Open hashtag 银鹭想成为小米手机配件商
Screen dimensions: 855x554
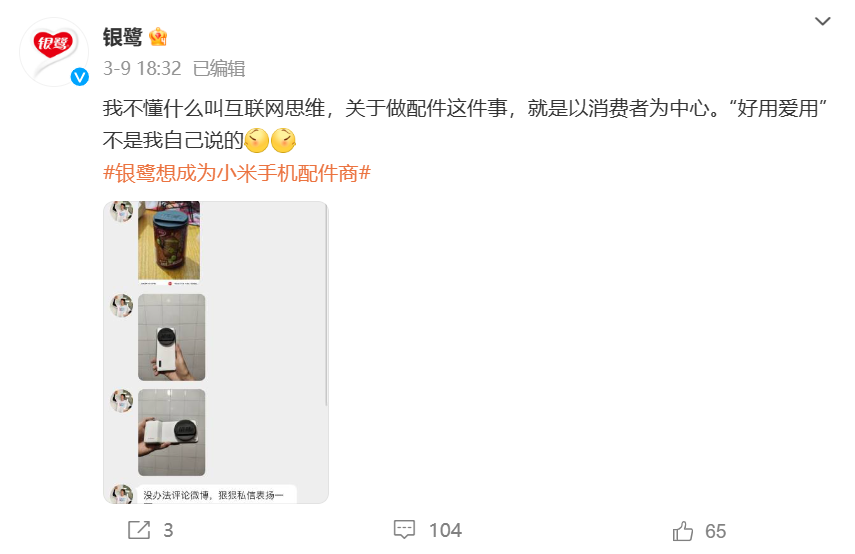point(238,172)
